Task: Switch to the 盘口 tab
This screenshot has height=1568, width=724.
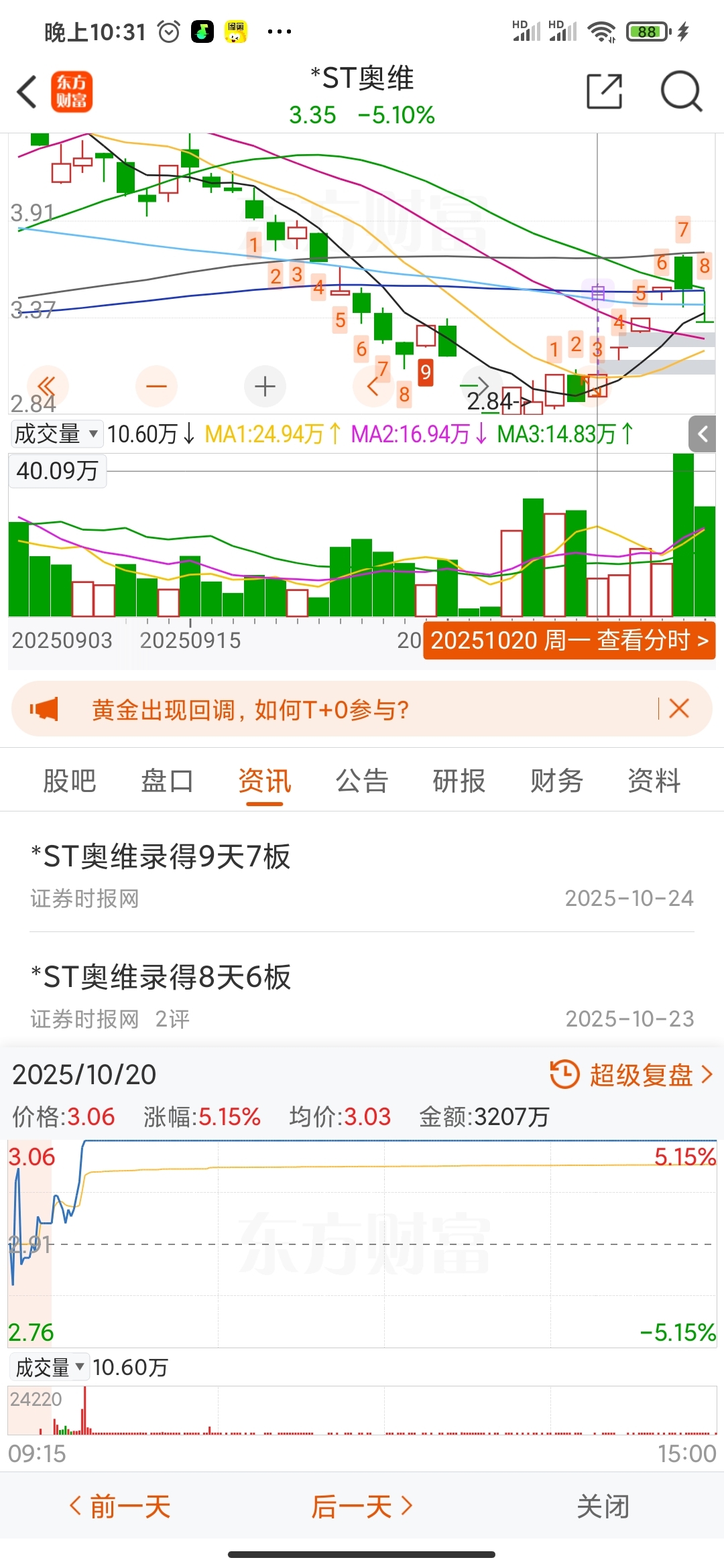Action: click(x=167, y=781)
